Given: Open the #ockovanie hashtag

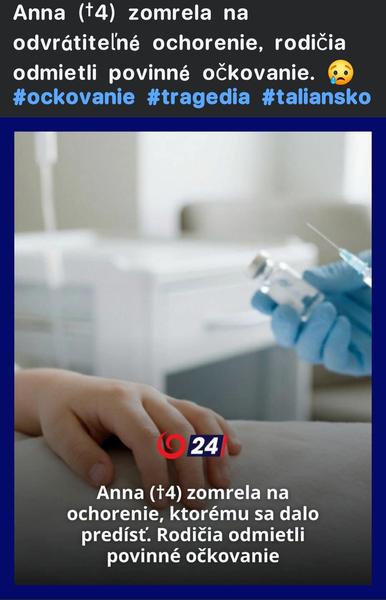Looking at the screenshot, I should (x=74, y=97).
